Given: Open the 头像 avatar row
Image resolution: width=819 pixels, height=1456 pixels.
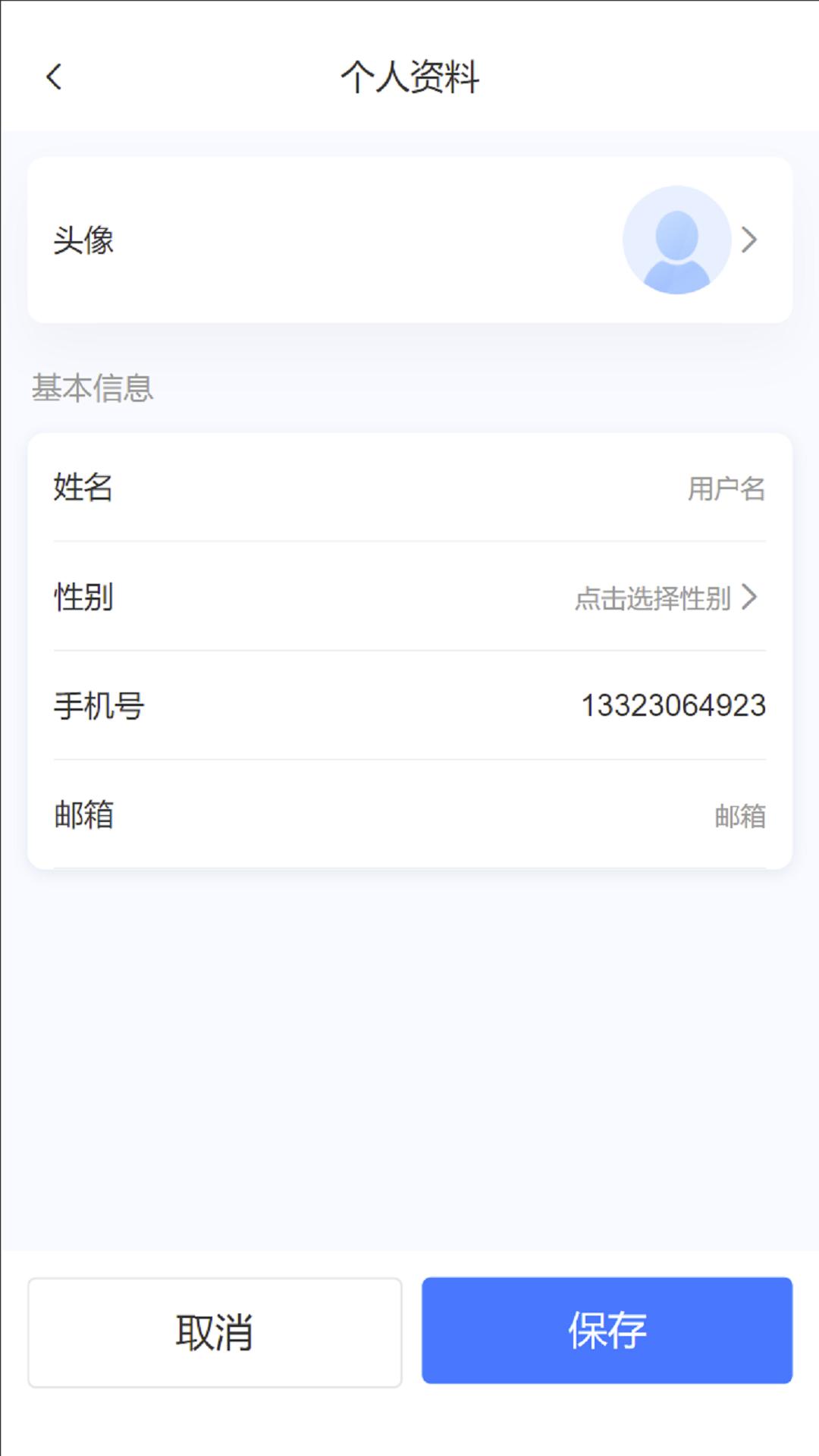Looking at the screenshot, I should [409, 240].
